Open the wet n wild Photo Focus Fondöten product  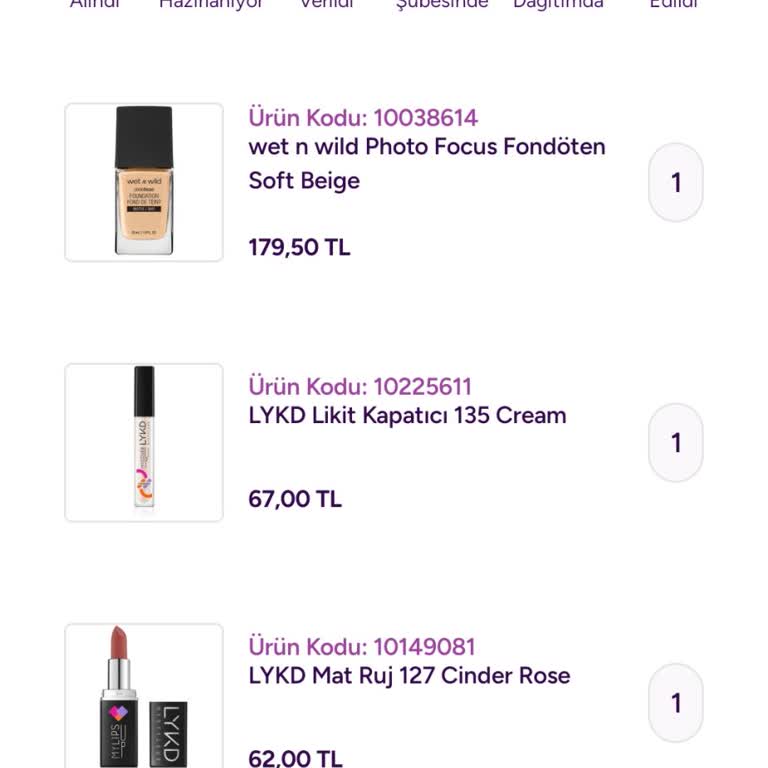[427, 163]
